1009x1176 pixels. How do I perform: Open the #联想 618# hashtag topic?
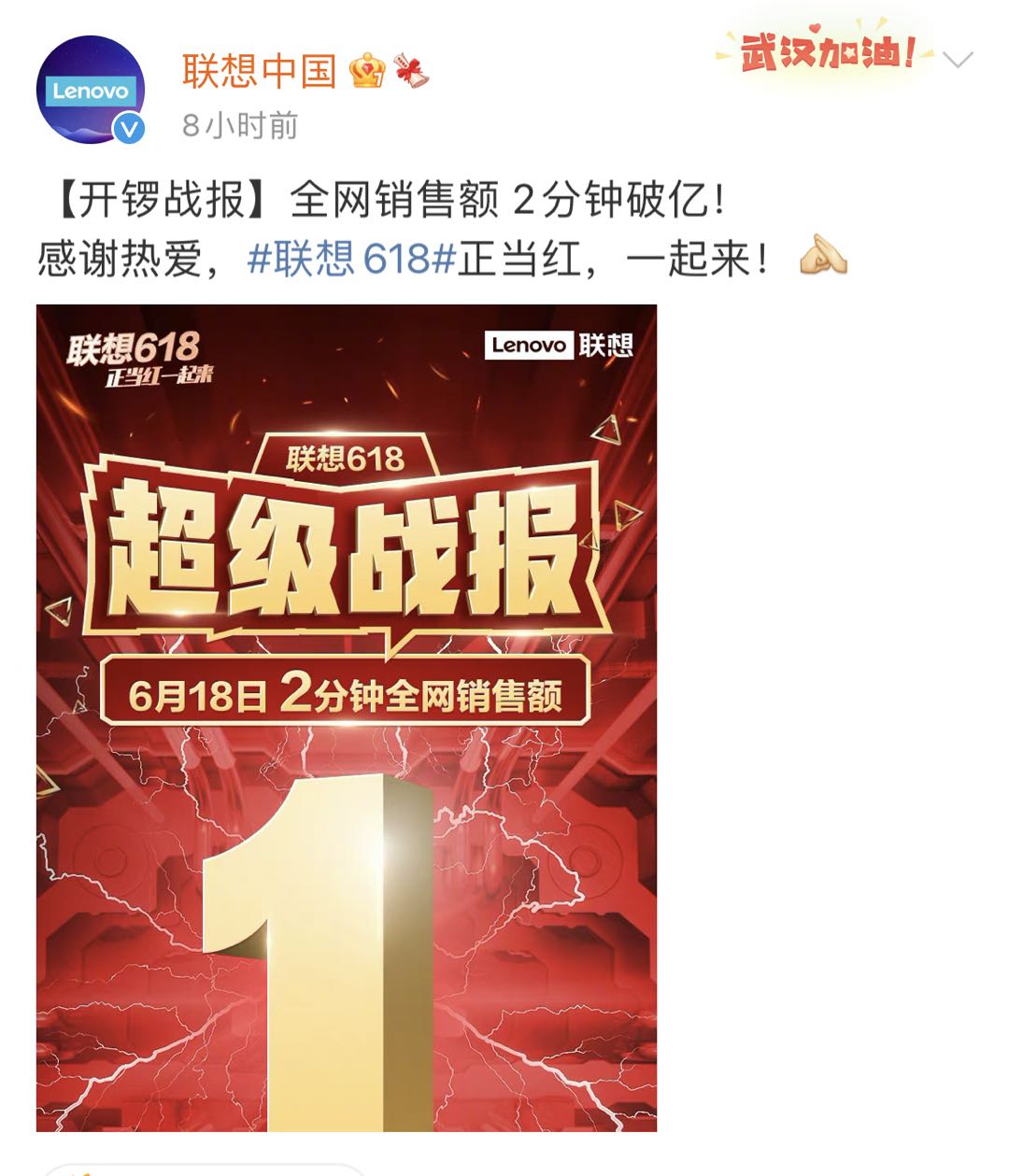pos(350,259)
